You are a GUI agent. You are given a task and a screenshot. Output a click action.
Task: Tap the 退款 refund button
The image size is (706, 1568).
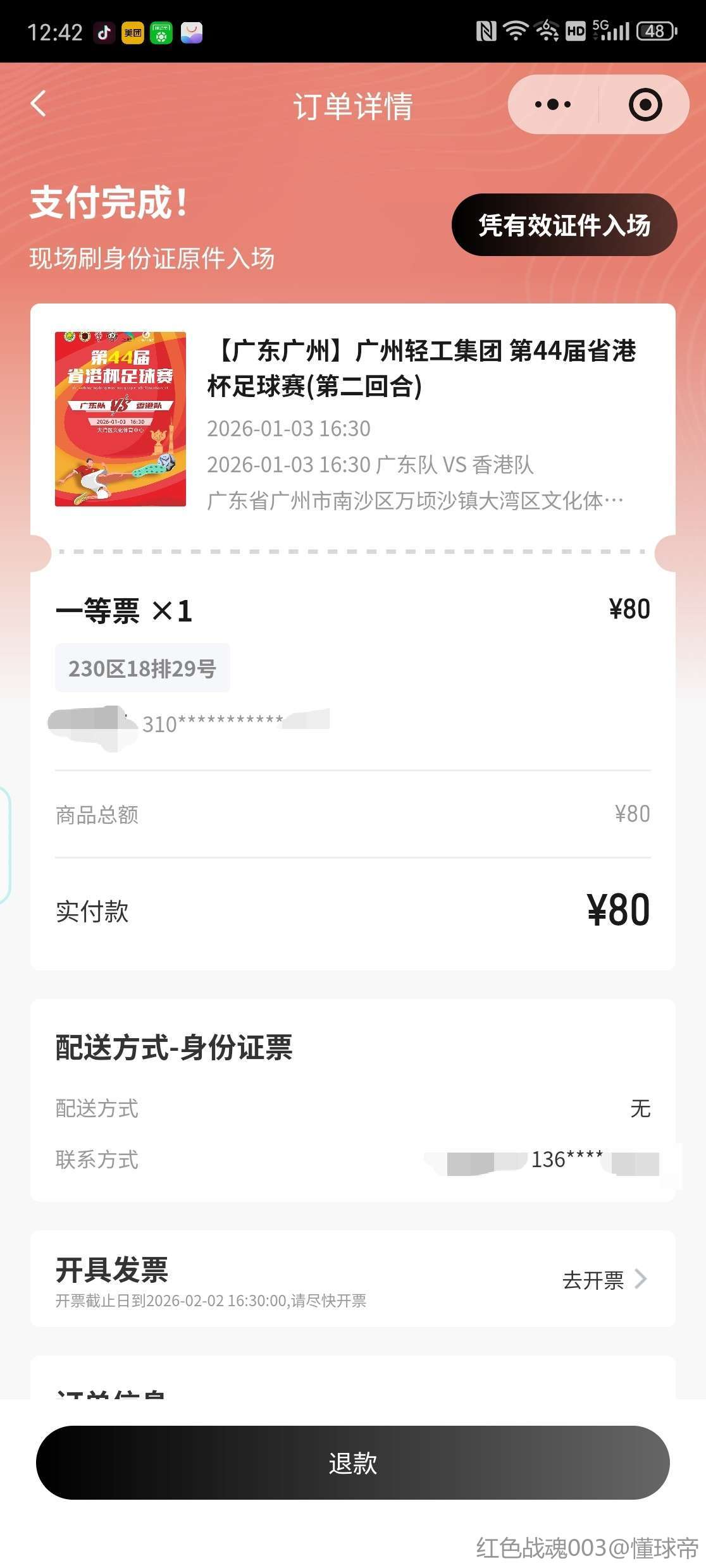tap(352, 1463)
